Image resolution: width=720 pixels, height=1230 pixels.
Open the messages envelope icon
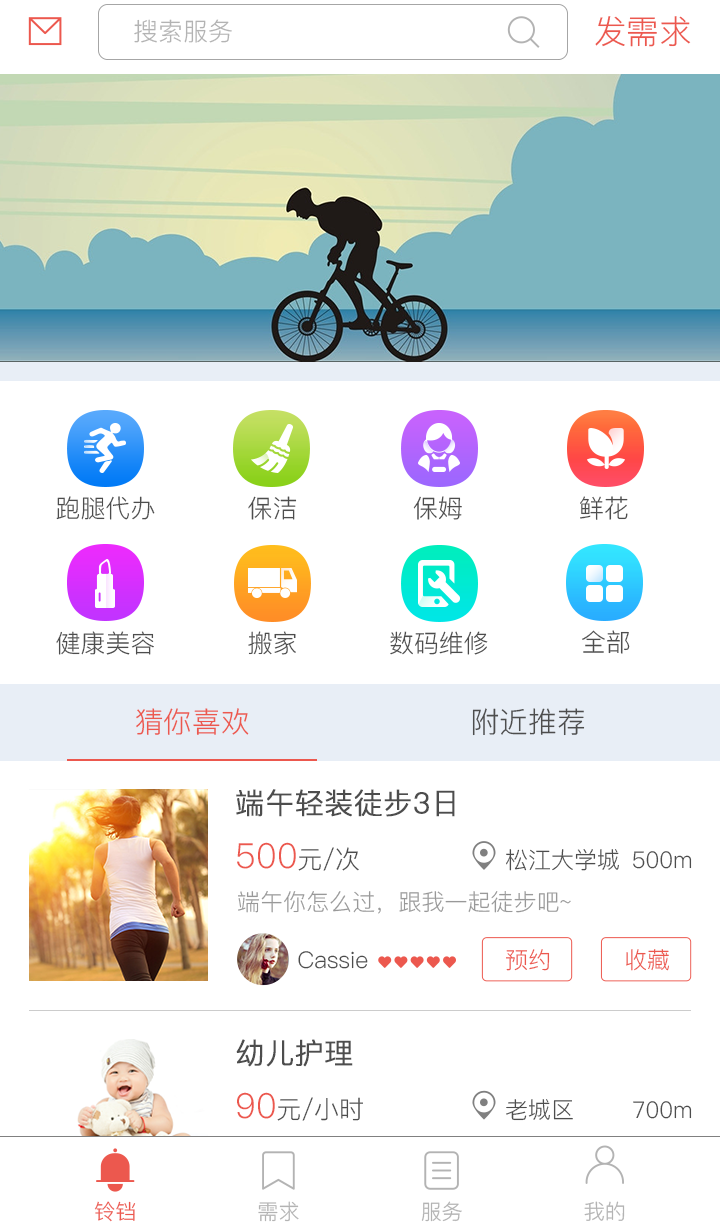point(45,32)
